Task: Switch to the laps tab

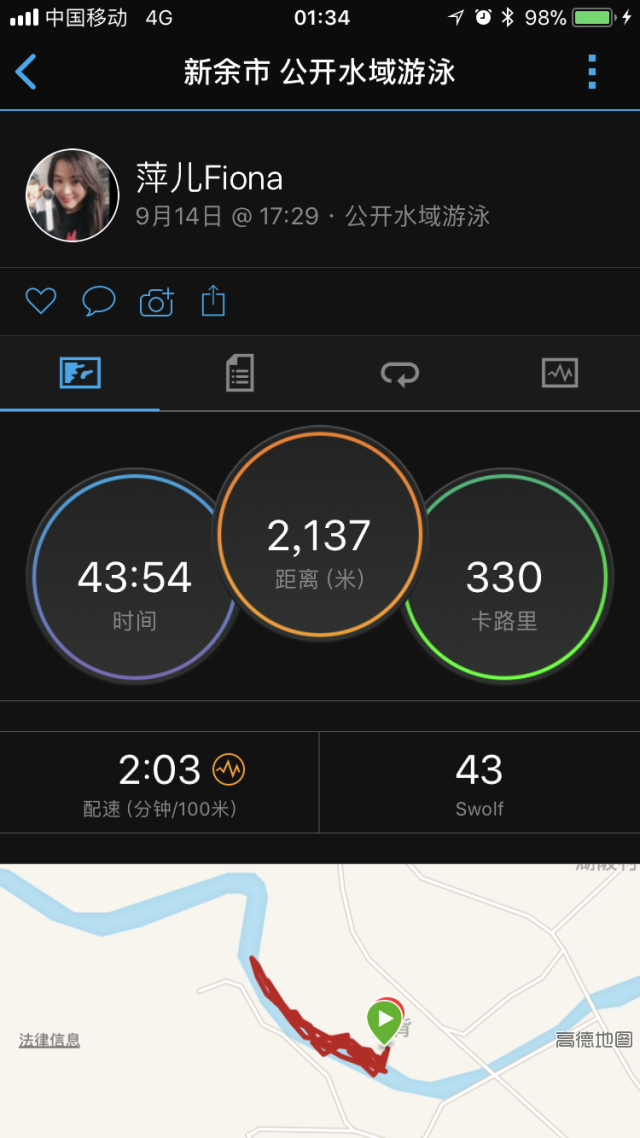Action: tap(400, 374)
